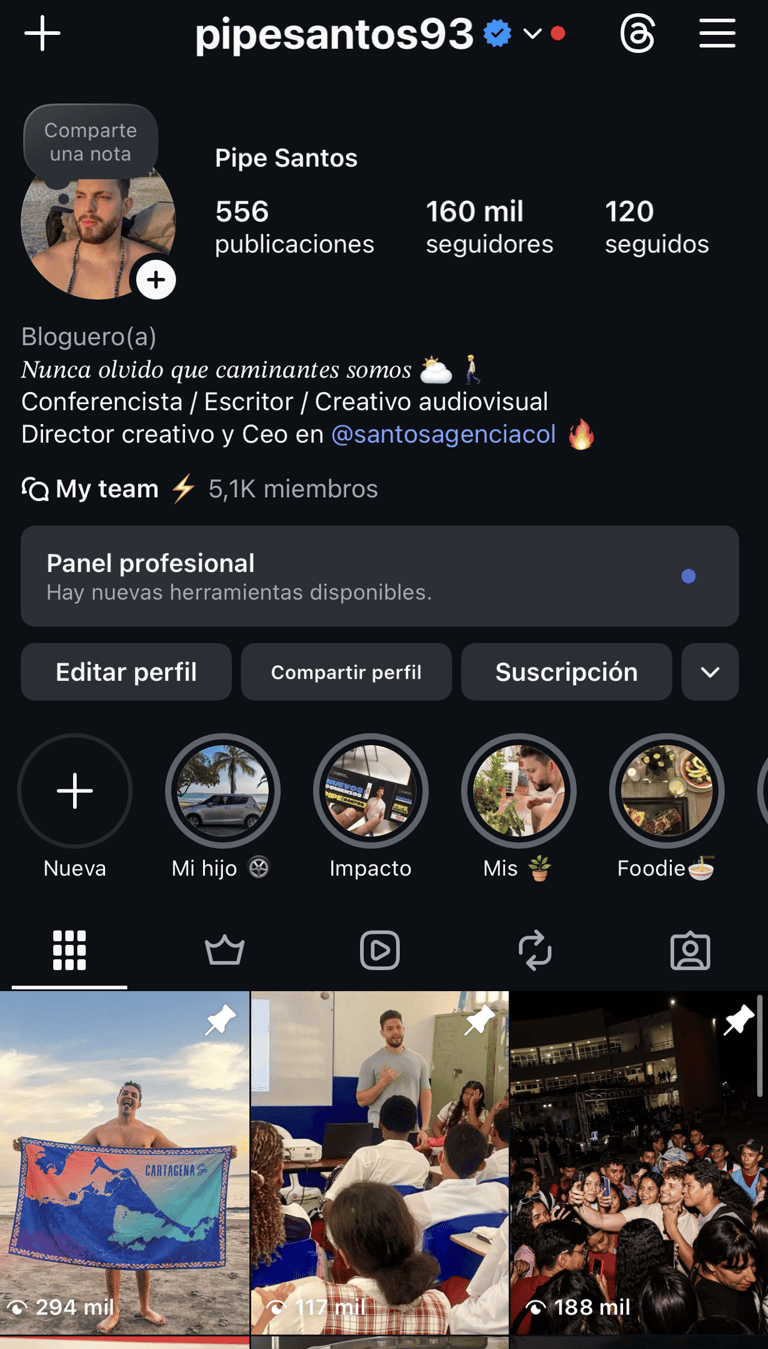Open the Suscripción button
The height and width of the screenshot is (1349, 768).
(566, 672)
